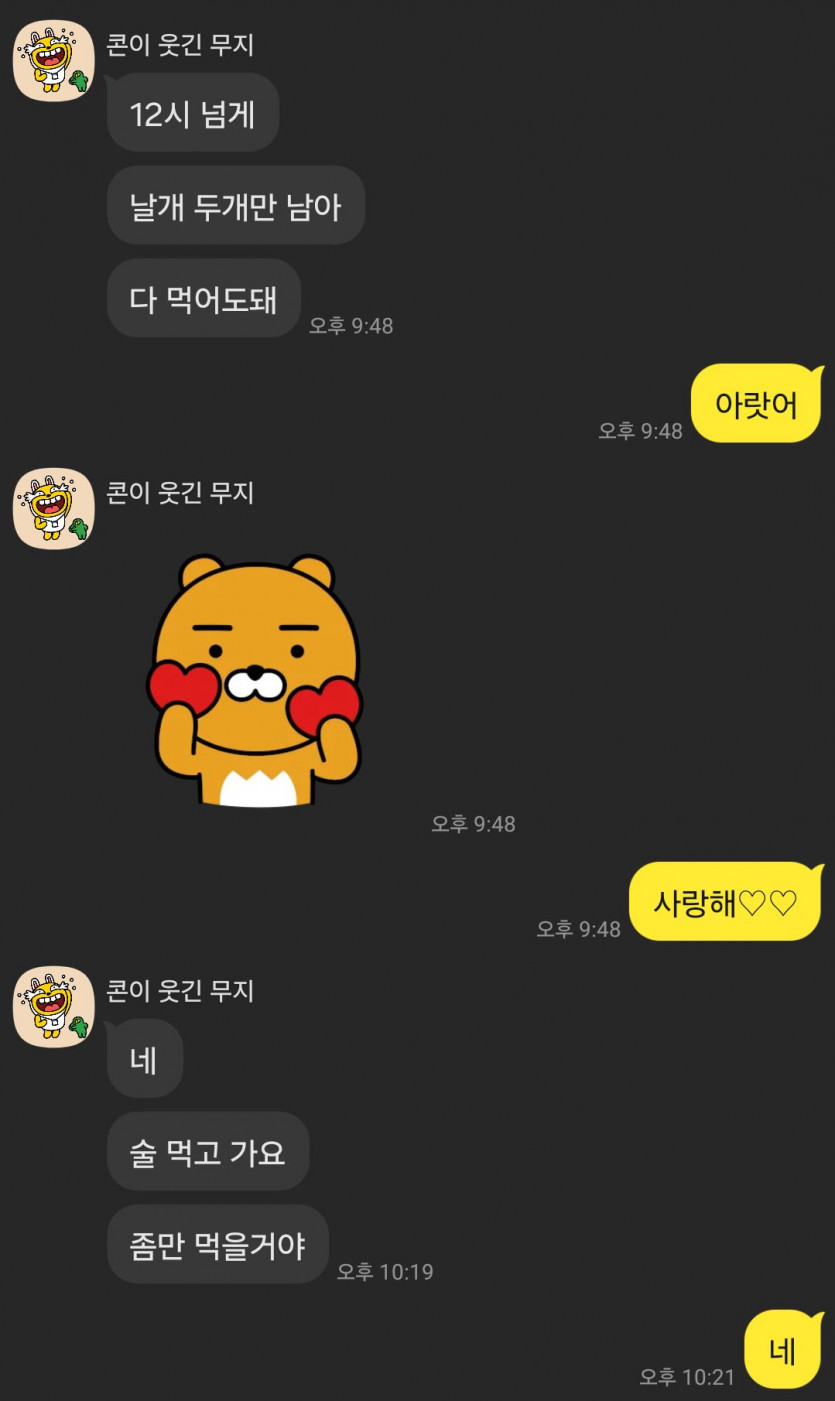Open the Ryan heart emoticon sticker
The image size is (835, 1401).
255,681
